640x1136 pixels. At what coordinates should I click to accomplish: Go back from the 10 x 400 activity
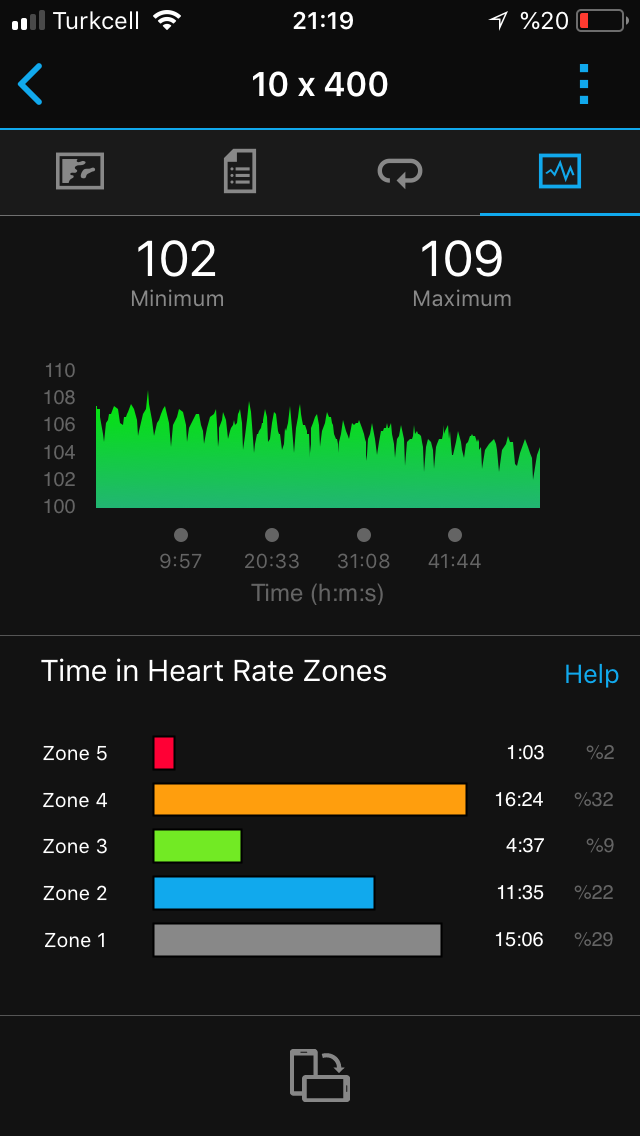[31, 84]
